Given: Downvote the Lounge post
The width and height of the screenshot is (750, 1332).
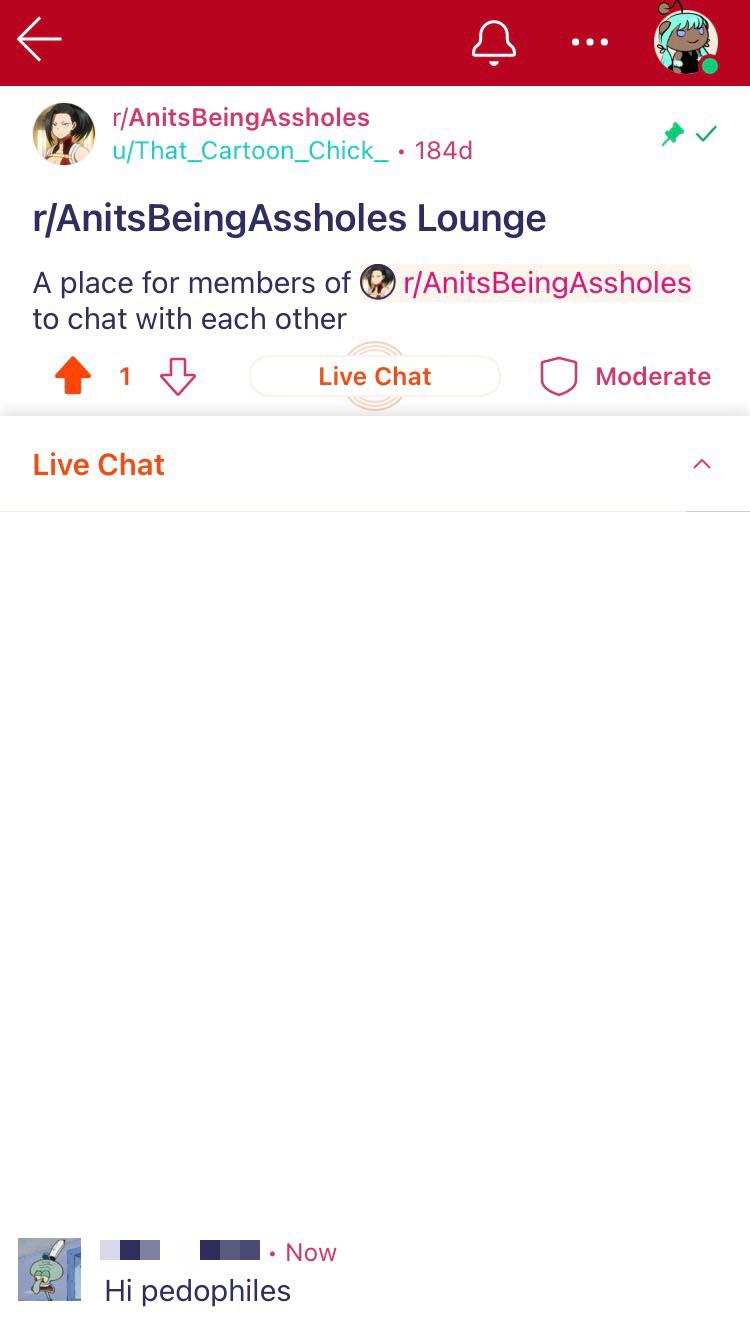Looking at the screenshot, I should [177, 377].
